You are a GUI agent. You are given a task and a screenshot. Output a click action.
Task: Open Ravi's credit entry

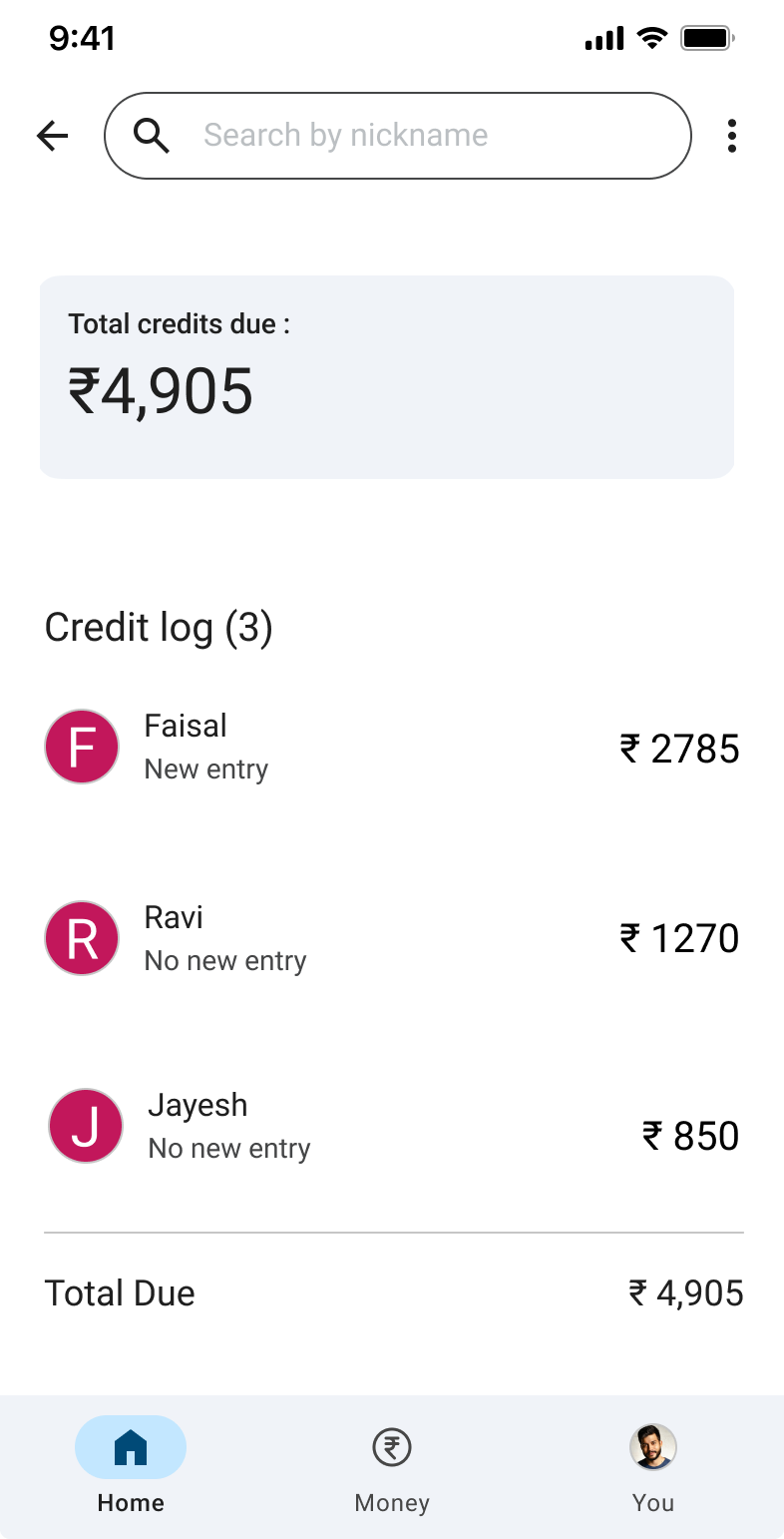[x=392, y=937]
